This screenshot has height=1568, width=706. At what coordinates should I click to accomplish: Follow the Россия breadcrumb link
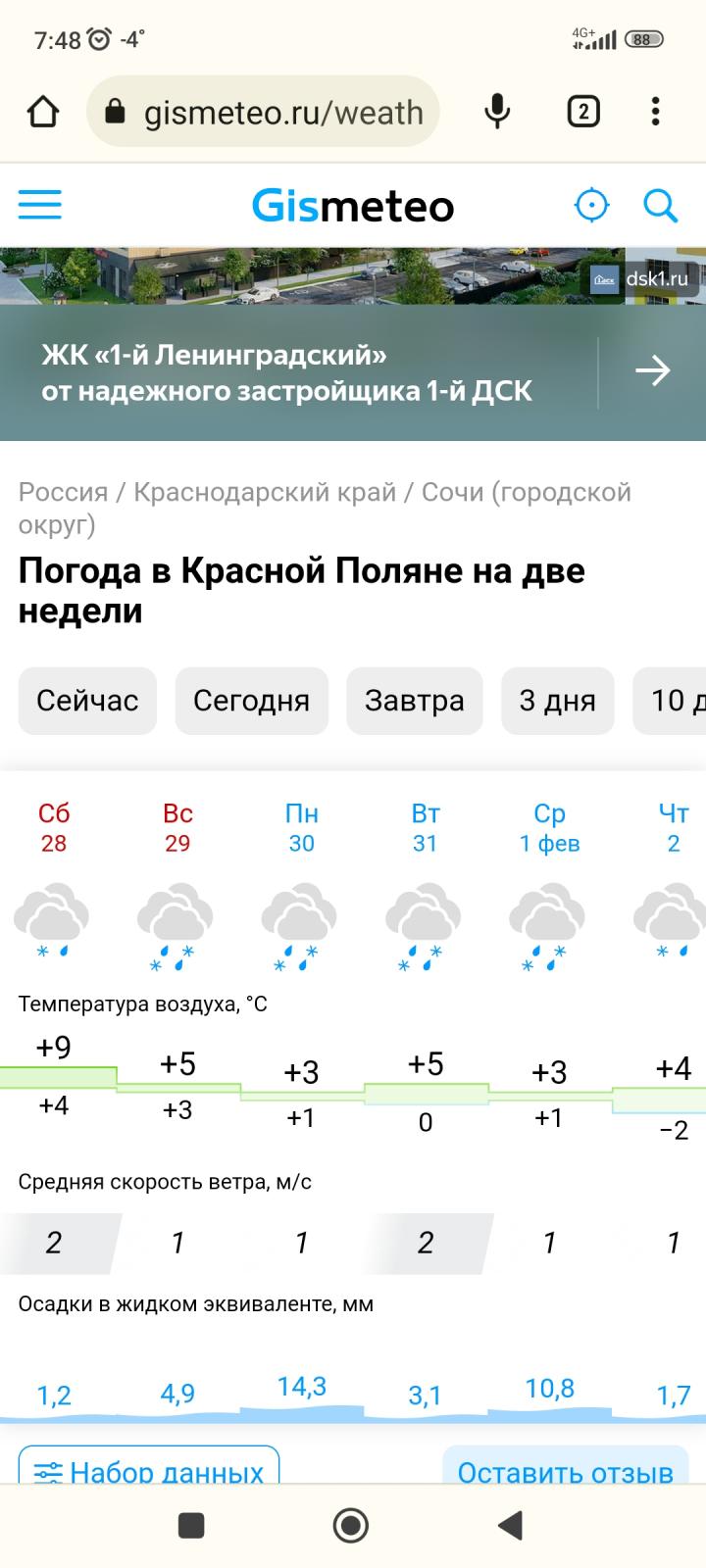[63, 492]
